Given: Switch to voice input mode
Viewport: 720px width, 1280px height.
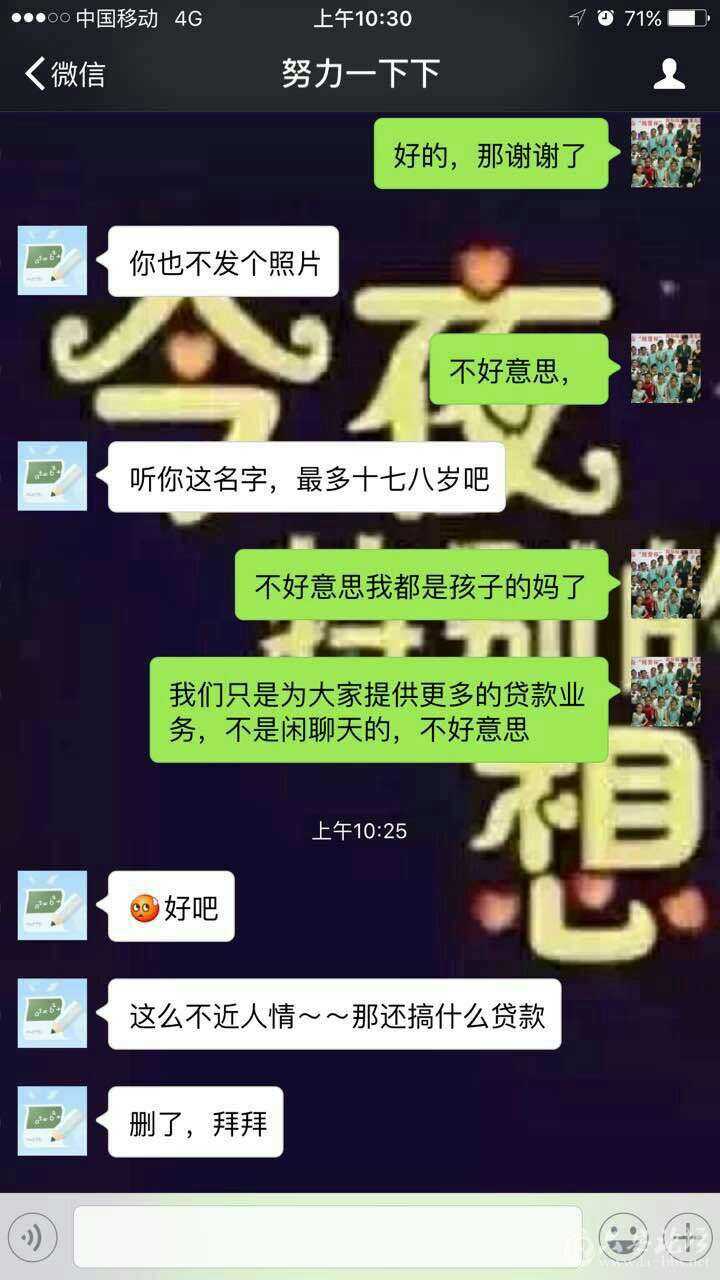Looking at the screenshot, I should 37,1237.
